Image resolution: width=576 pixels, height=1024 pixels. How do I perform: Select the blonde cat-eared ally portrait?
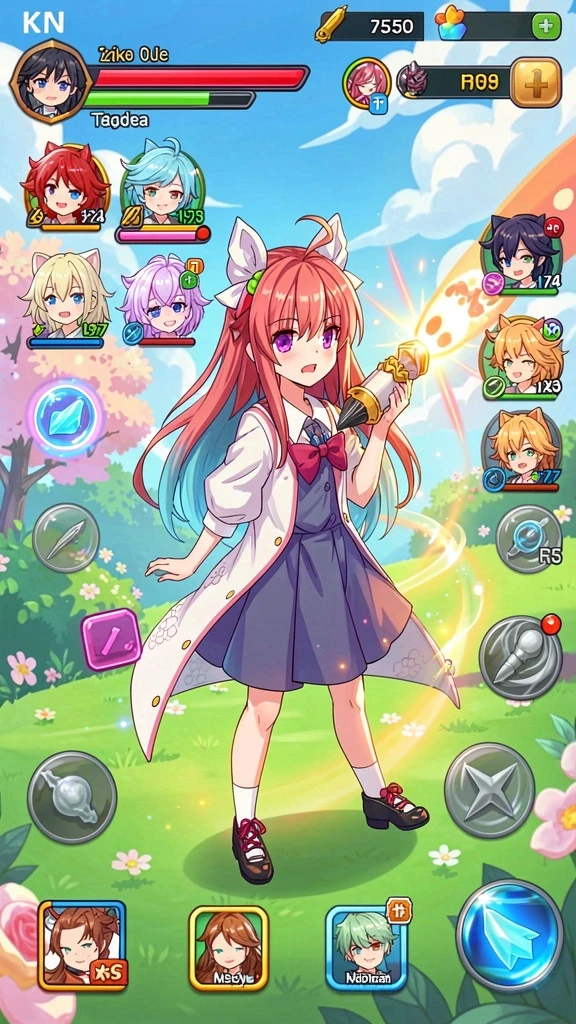click(x=66, y=298)
